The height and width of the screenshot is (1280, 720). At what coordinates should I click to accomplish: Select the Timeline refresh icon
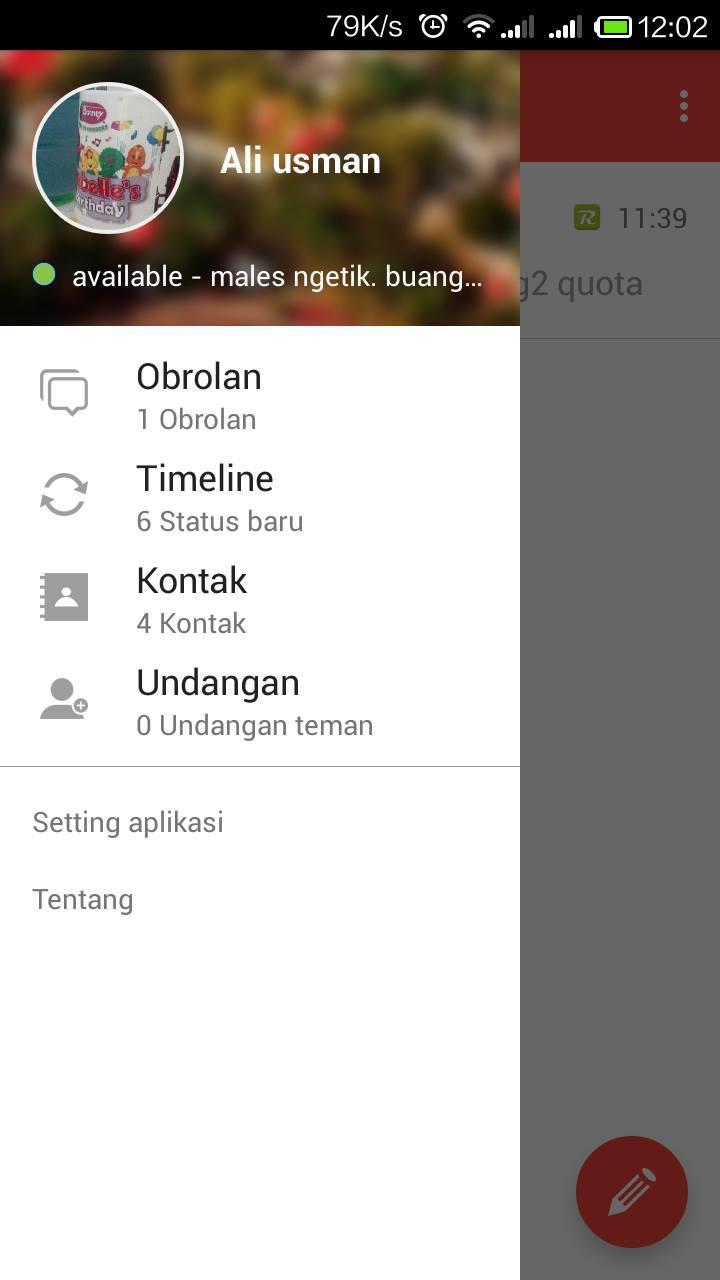coord(63,494)
